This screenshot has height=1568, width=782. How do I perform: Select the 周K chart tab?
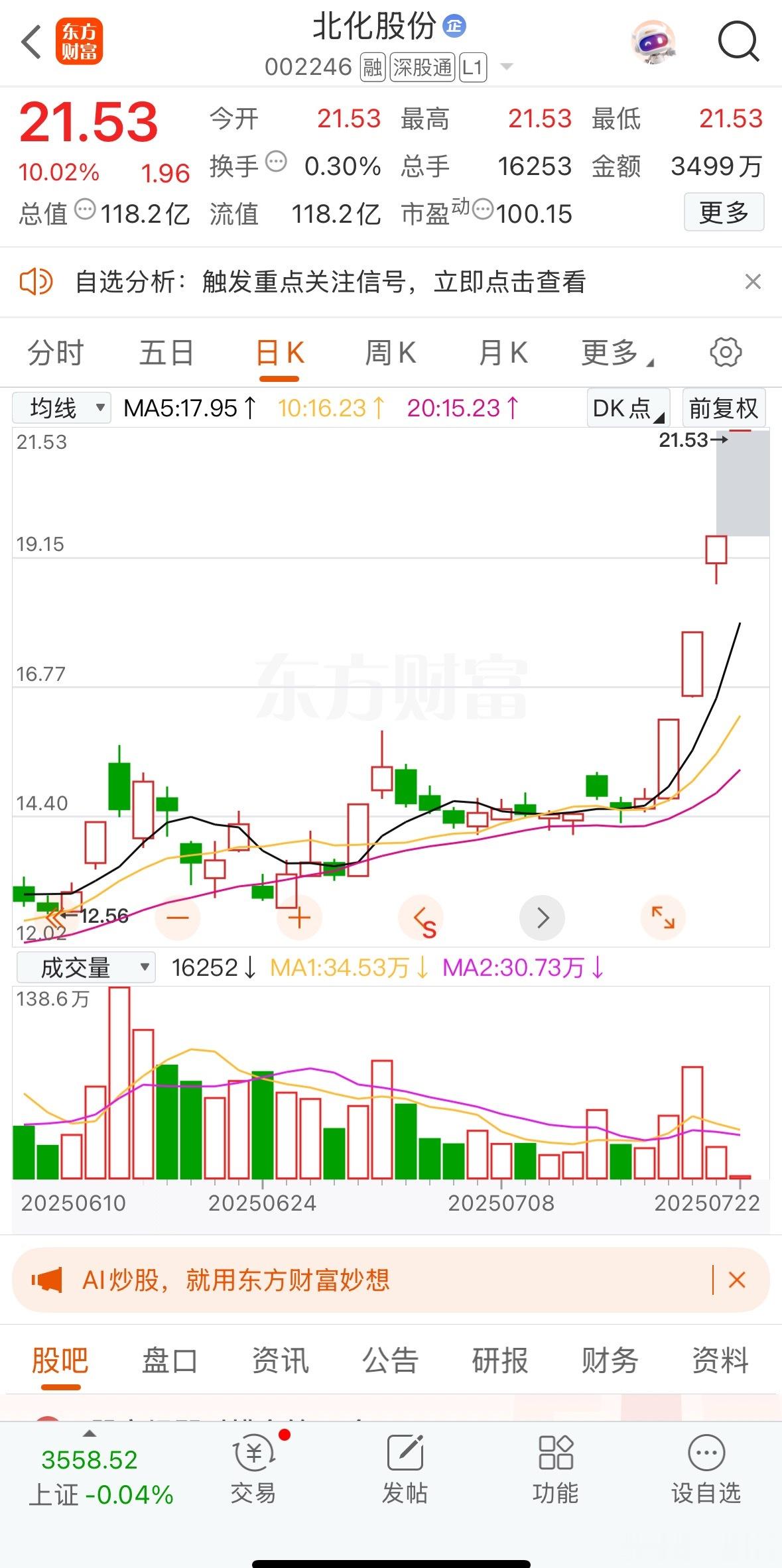pyautogui.click(x=391, y=353)
